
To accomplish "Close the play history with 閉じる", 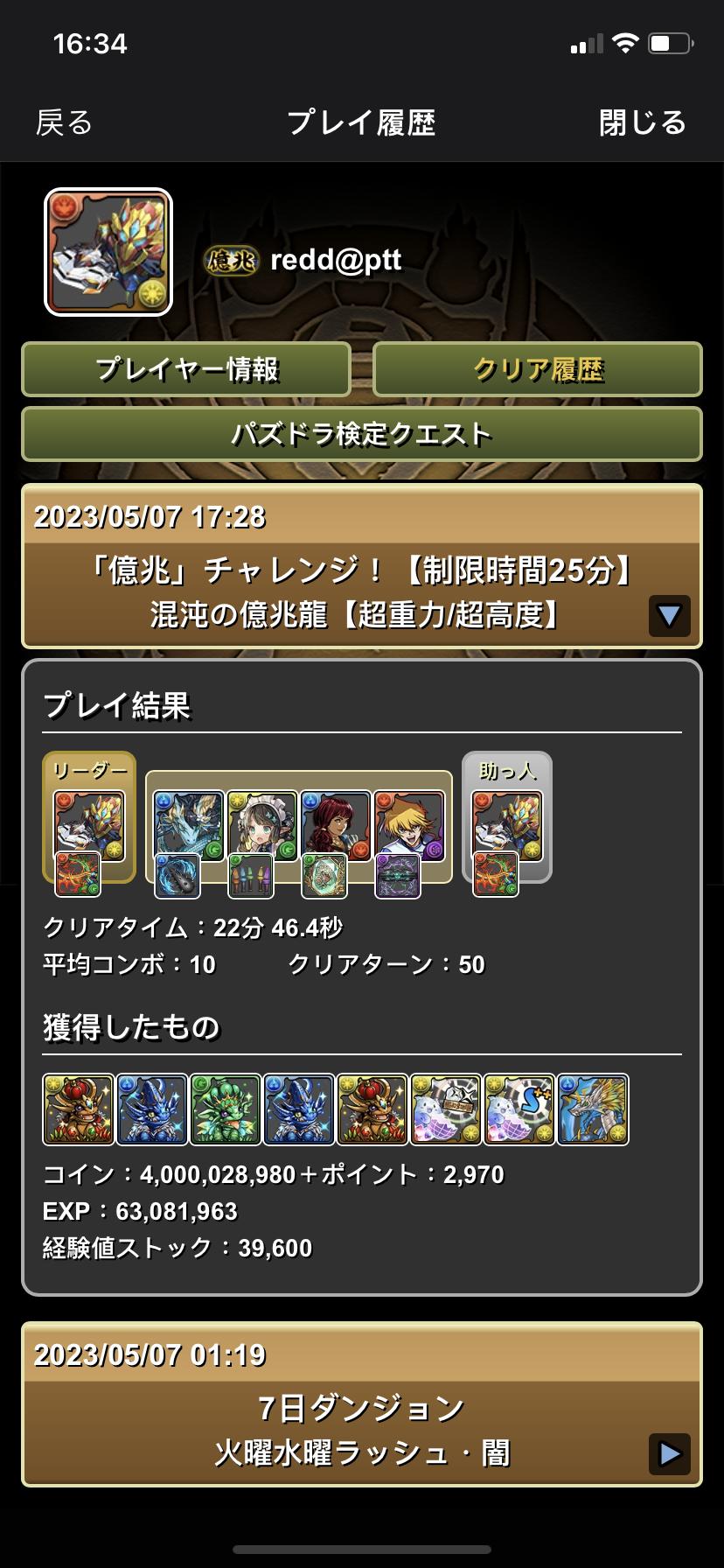I will [643, 123].
